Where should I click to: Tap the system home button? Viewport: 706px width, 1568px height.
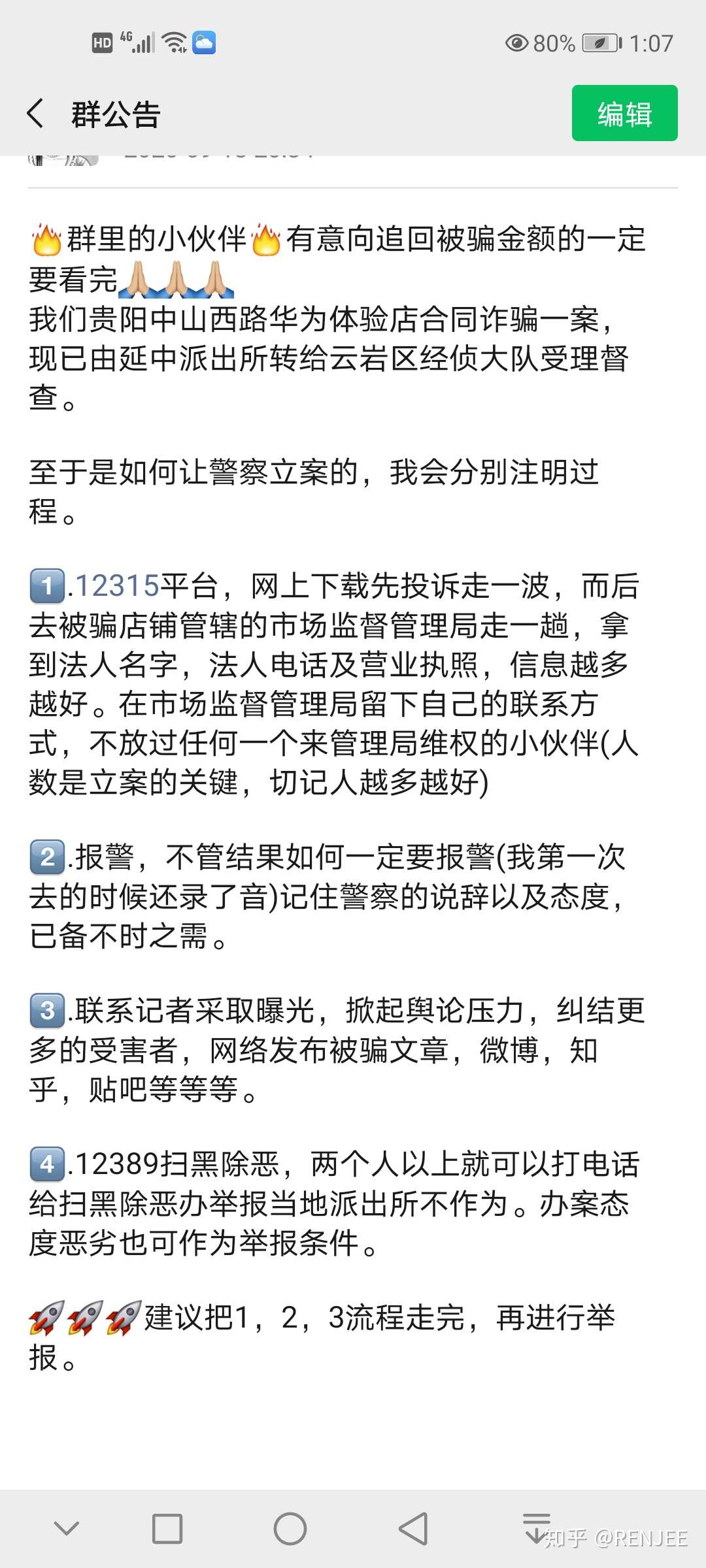[290, 1529]
